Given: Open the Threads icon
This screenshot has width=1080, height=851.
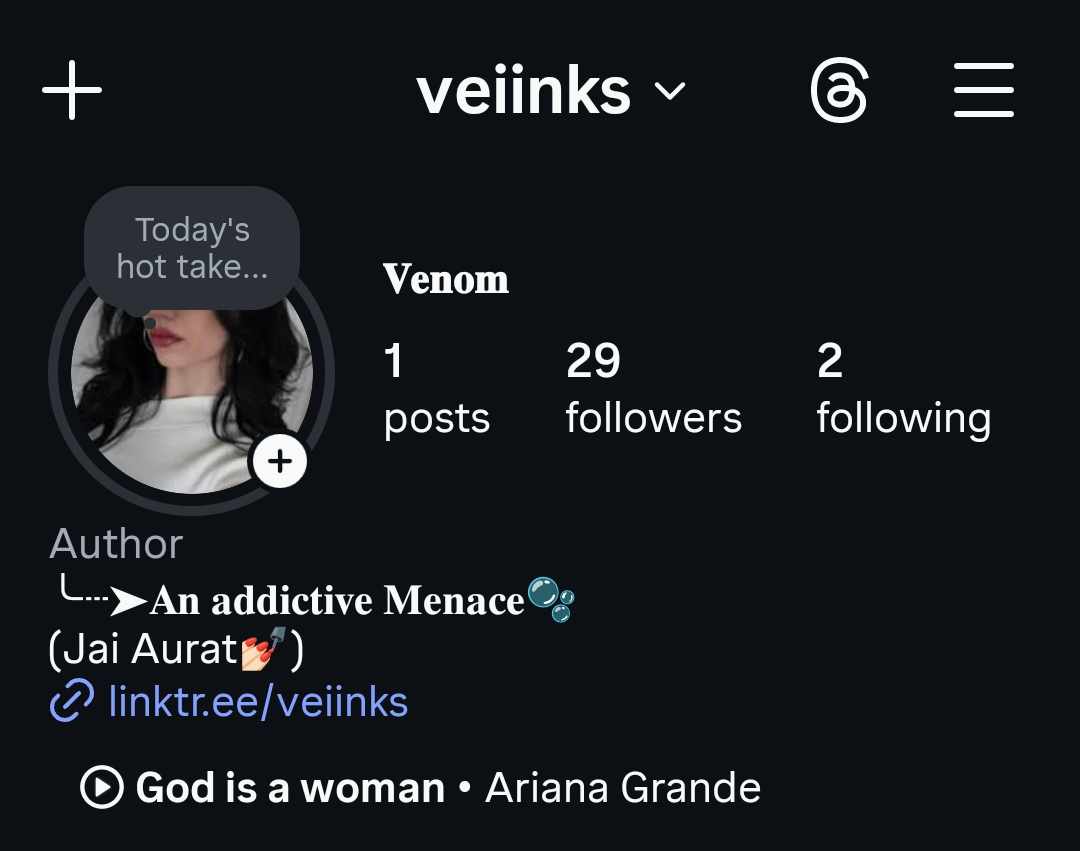Looking at the screenshot, I should click(x=838, y=91).
